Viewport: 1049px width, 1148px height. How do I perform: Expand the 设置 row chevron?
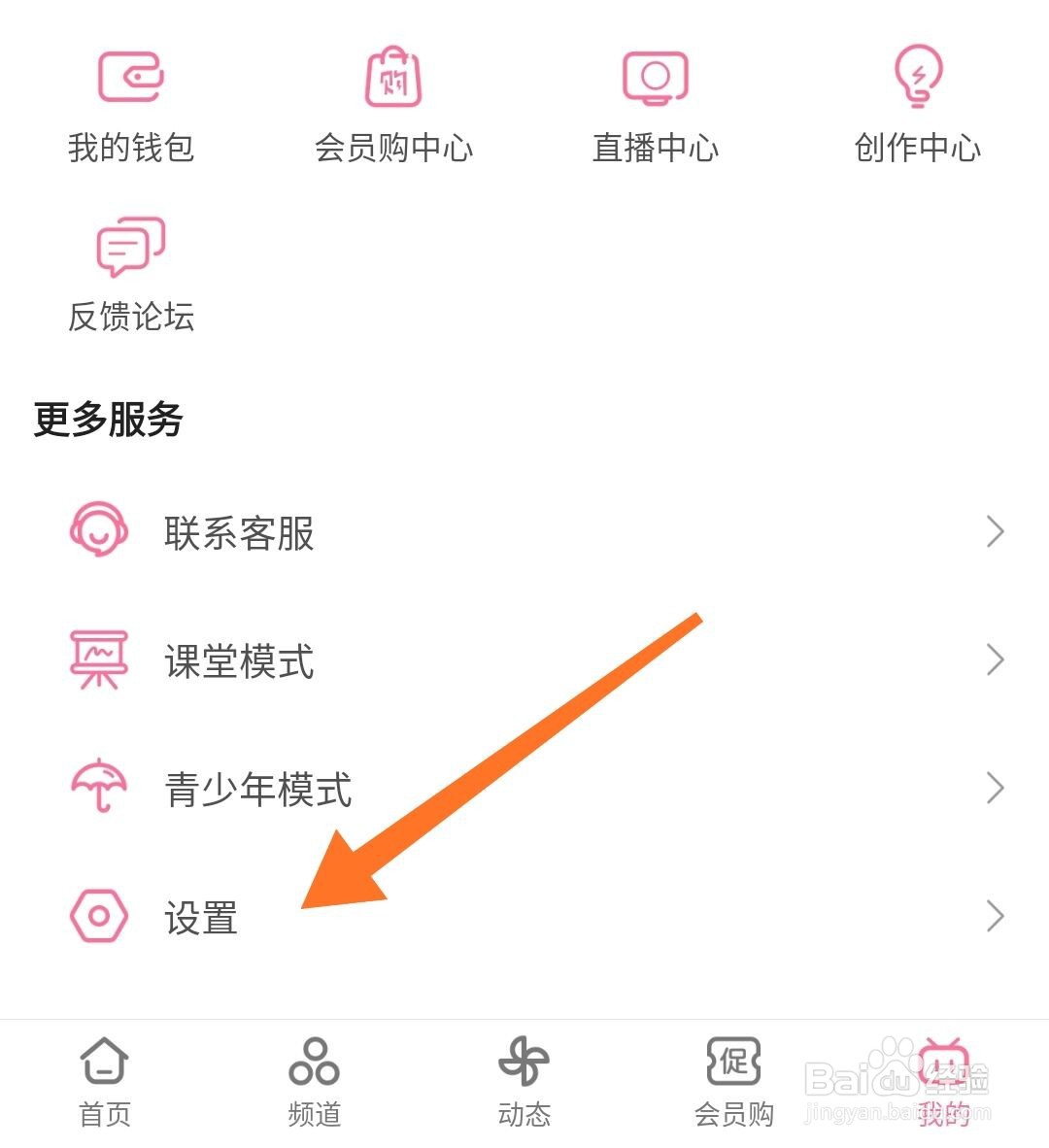[995, 915]
